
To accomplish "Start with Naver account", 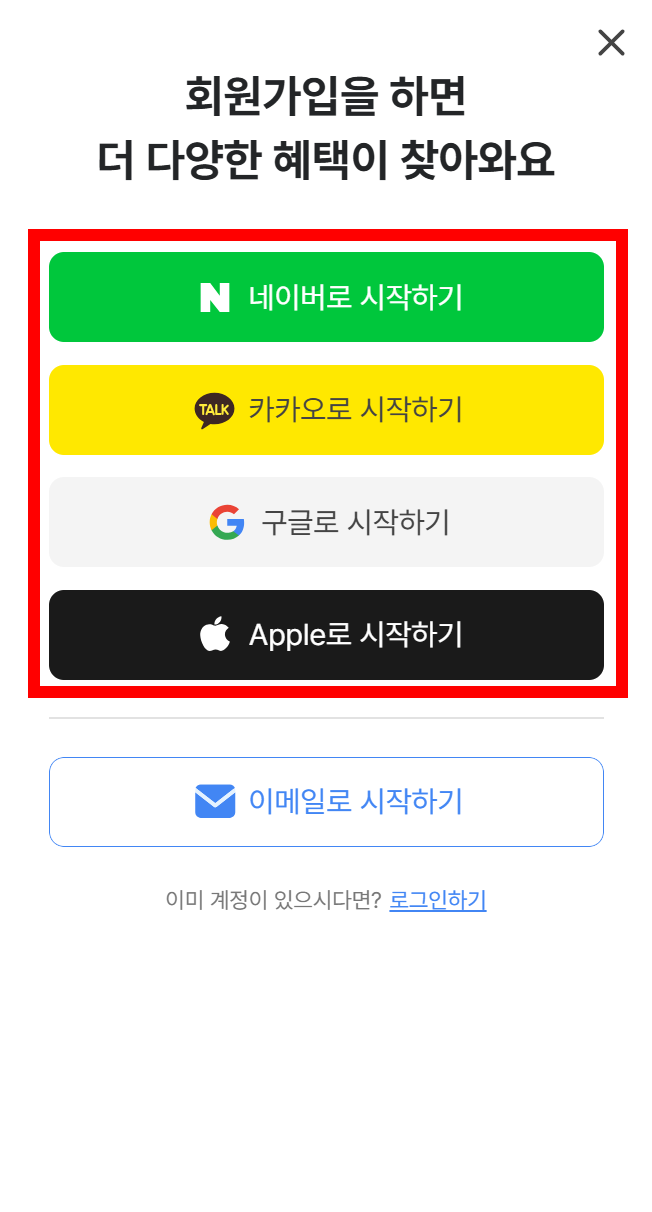I will [326, 297].
